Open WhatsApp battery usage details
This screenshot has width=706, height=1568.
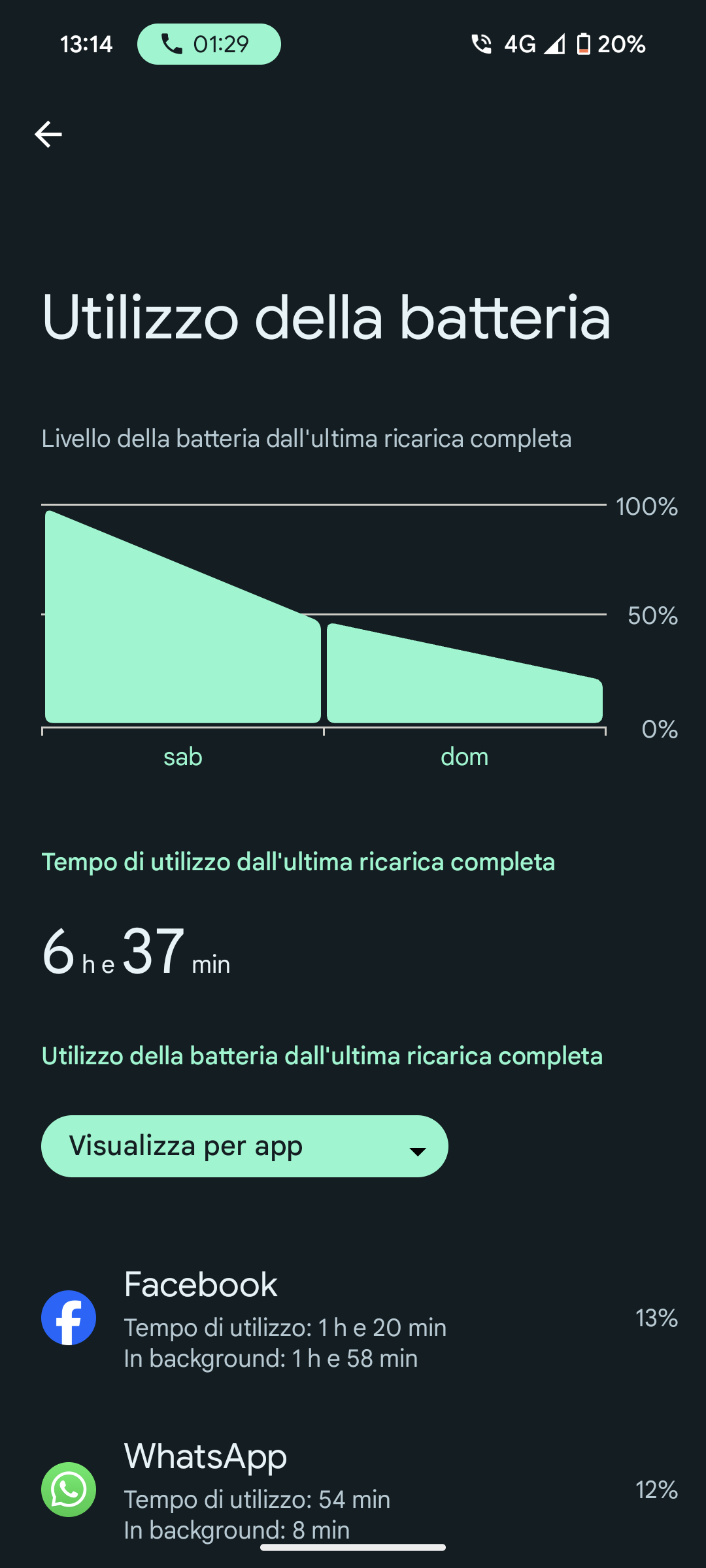point(353,1490)
